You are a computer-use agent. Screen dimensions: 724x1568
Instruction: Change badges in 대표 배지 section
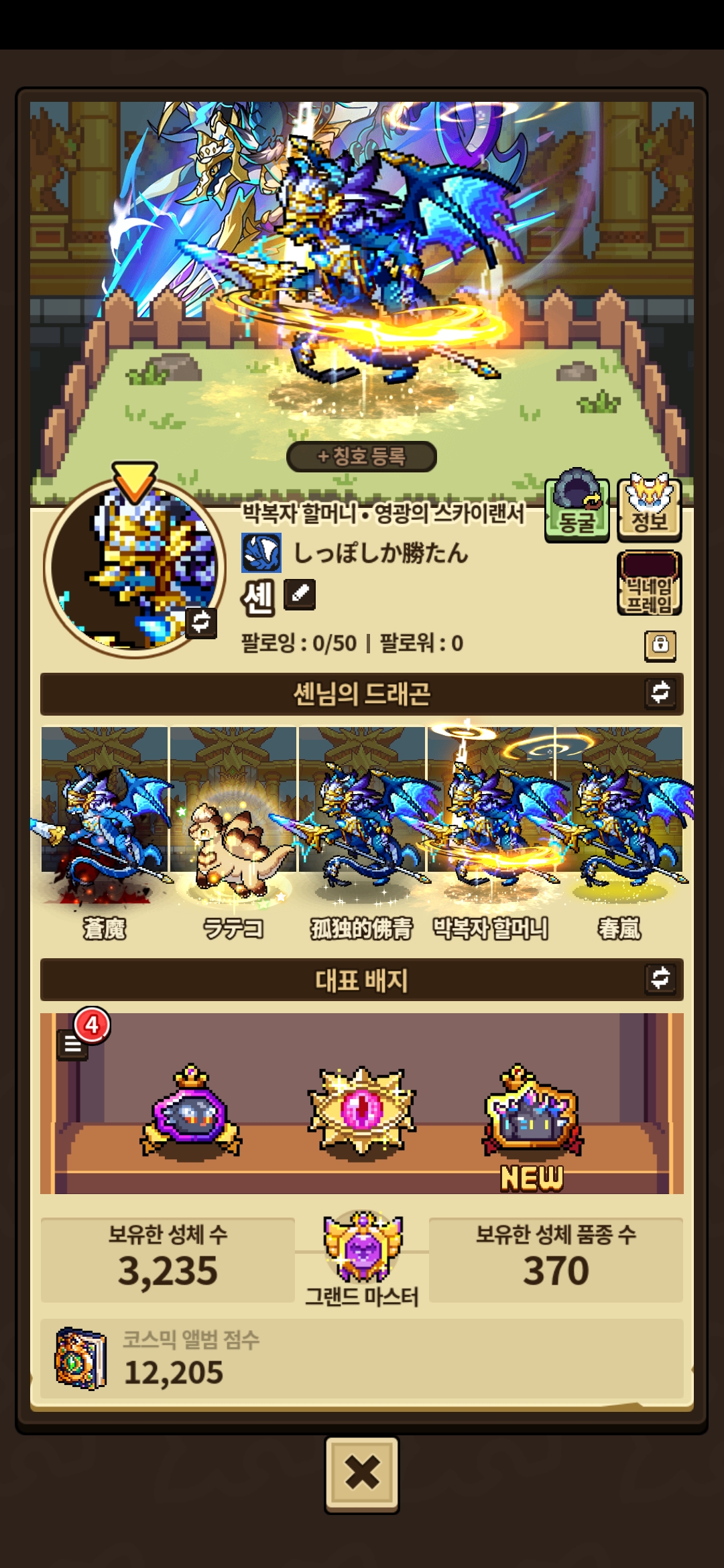click(x=660, y=978)
